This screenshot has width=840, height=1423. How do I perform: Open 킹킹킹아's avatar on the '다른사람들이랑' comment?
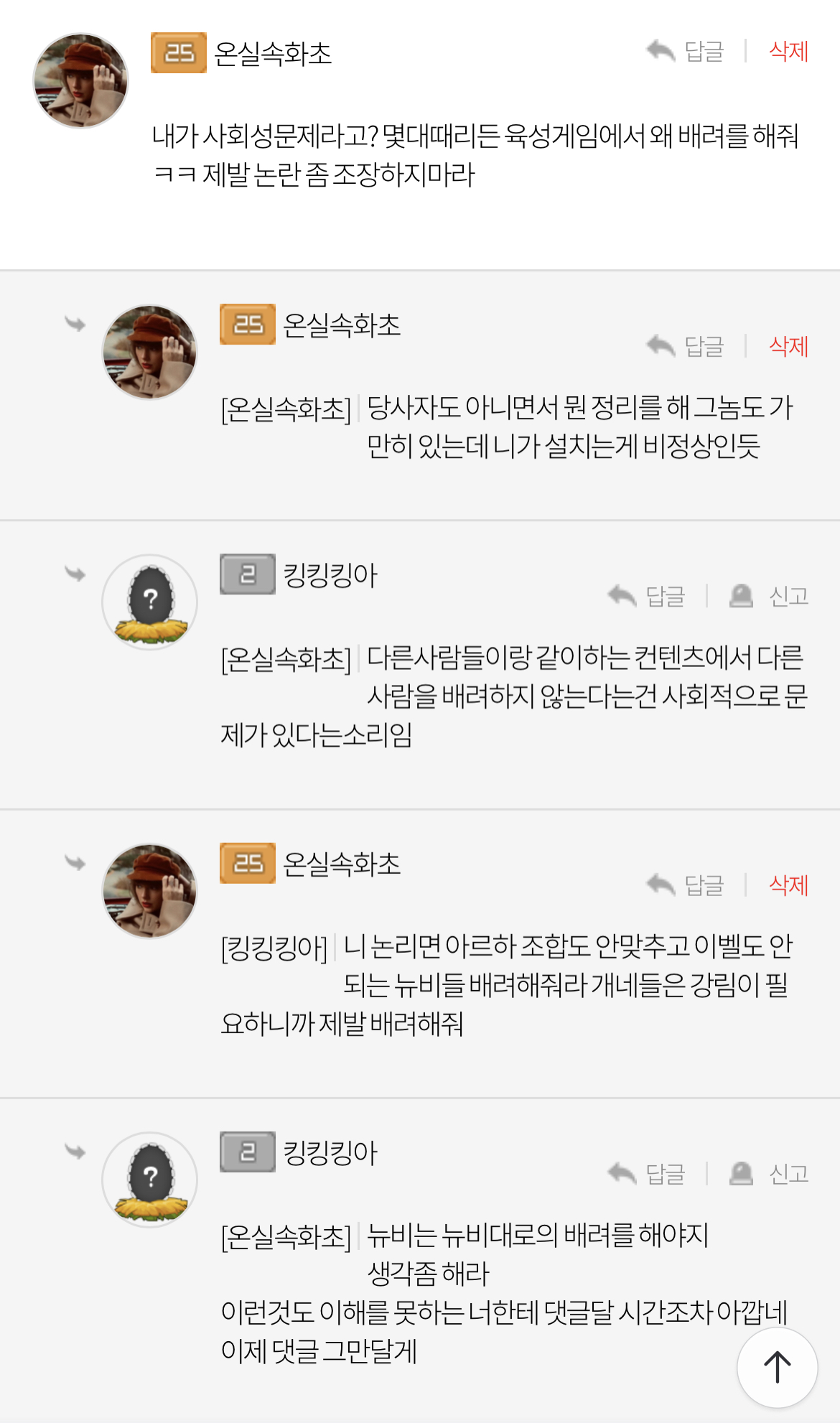149,602
